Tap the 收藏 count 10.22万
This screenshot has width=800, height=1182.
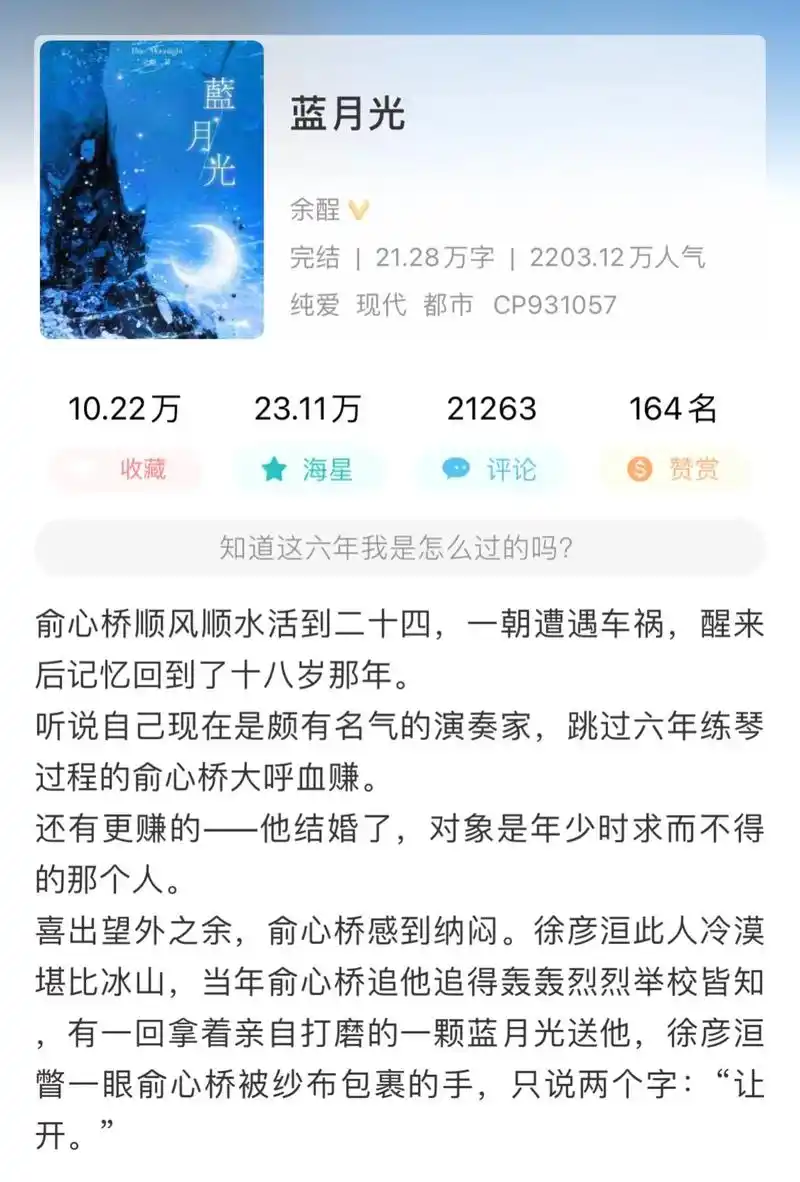[x=124, y=408]
